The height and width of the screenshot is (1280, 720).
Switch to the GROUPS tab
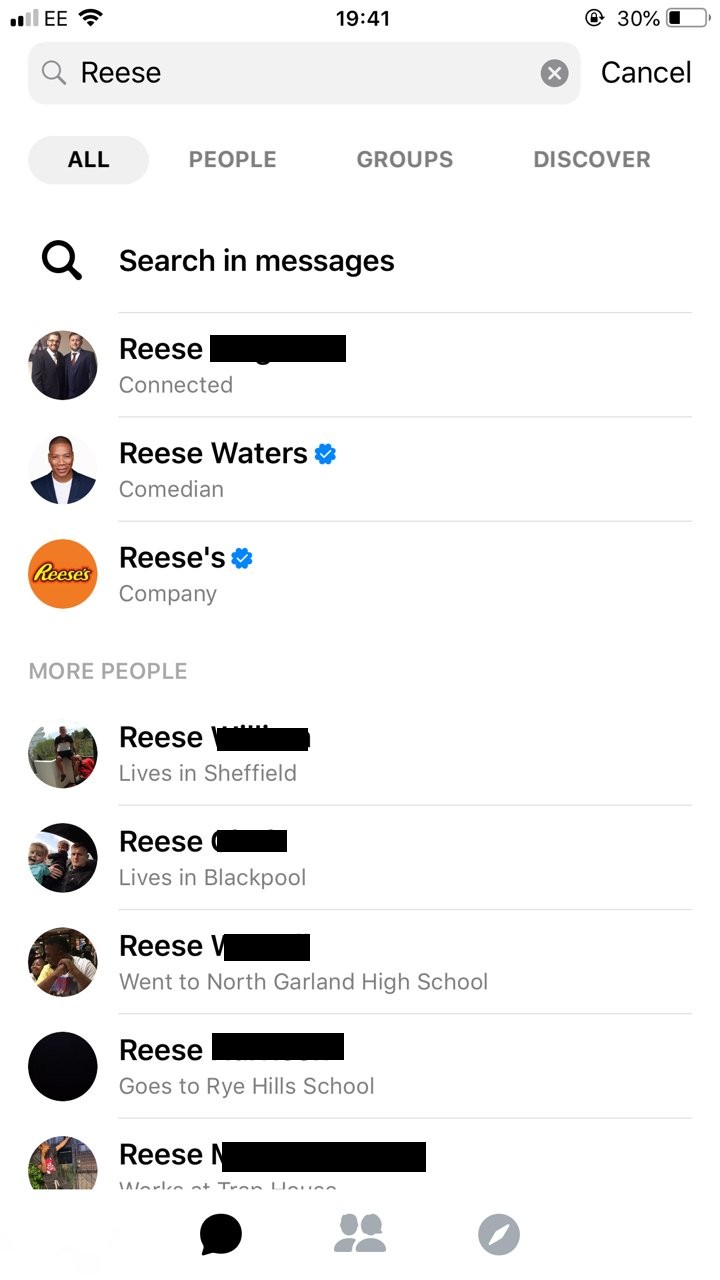[404, 160]
